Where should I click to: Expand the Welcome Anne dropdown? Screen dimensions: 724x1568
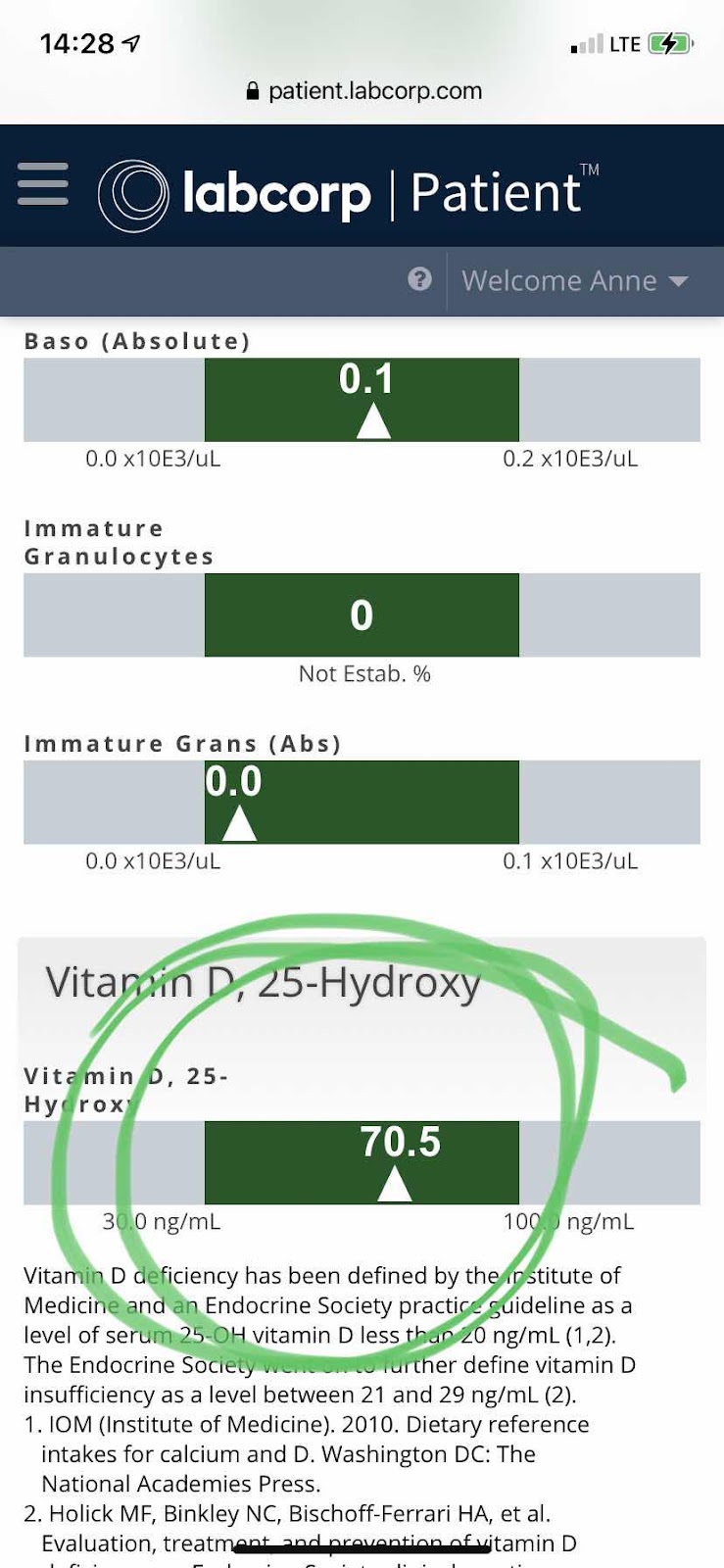point(575,281)
